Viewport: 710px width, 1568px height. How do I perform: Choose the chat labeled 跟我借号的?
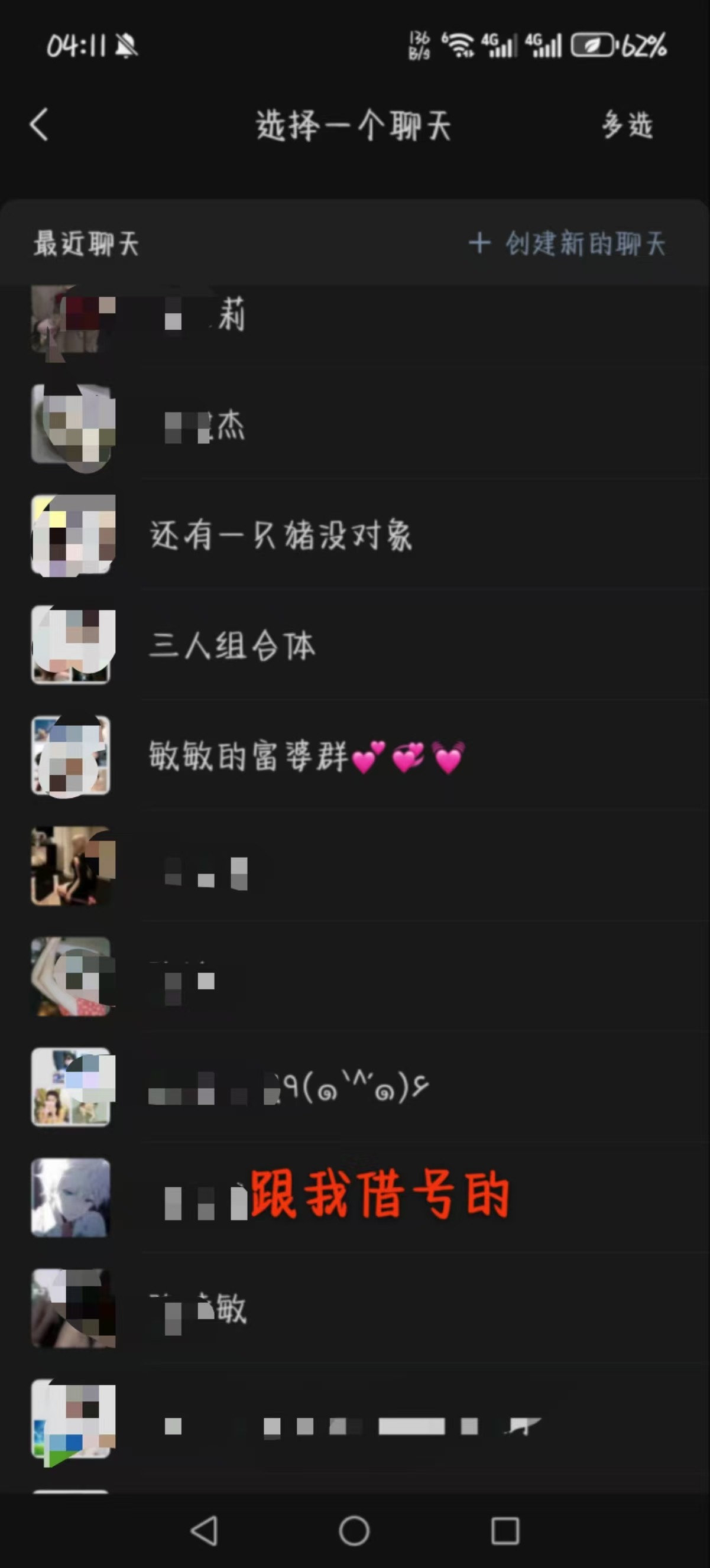355,1198
